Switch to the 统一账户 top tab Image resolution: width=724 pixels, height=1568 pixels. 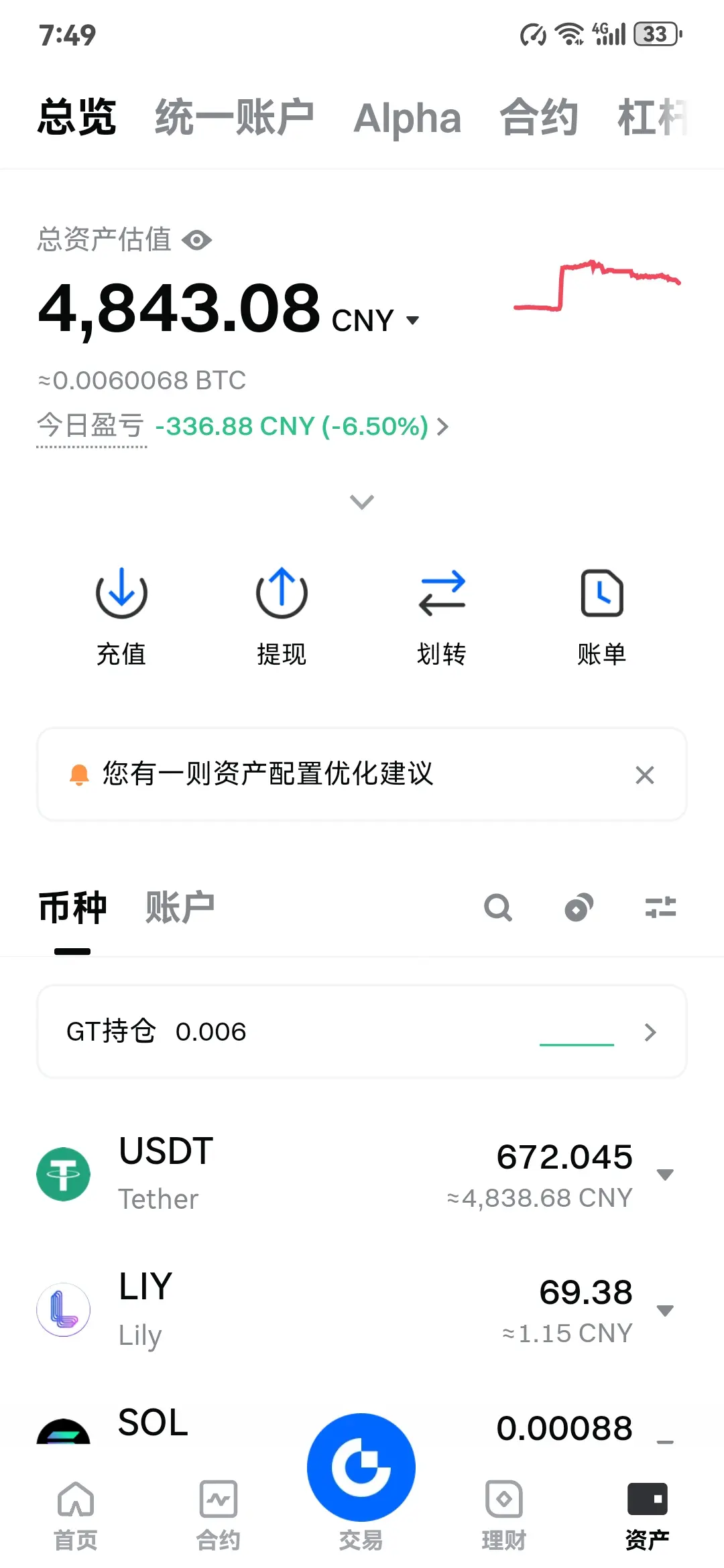pyautogui.click(x=235, y=117)
